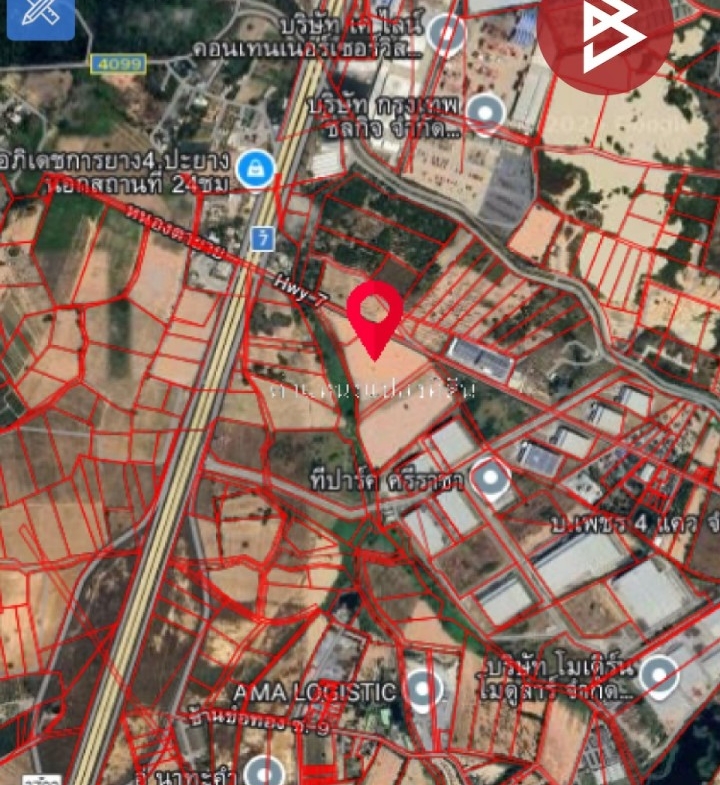Select the ทีปาร์ค ศรีราชา place marker
Viewport: 720px width, 785px height.
pos(489,478)
